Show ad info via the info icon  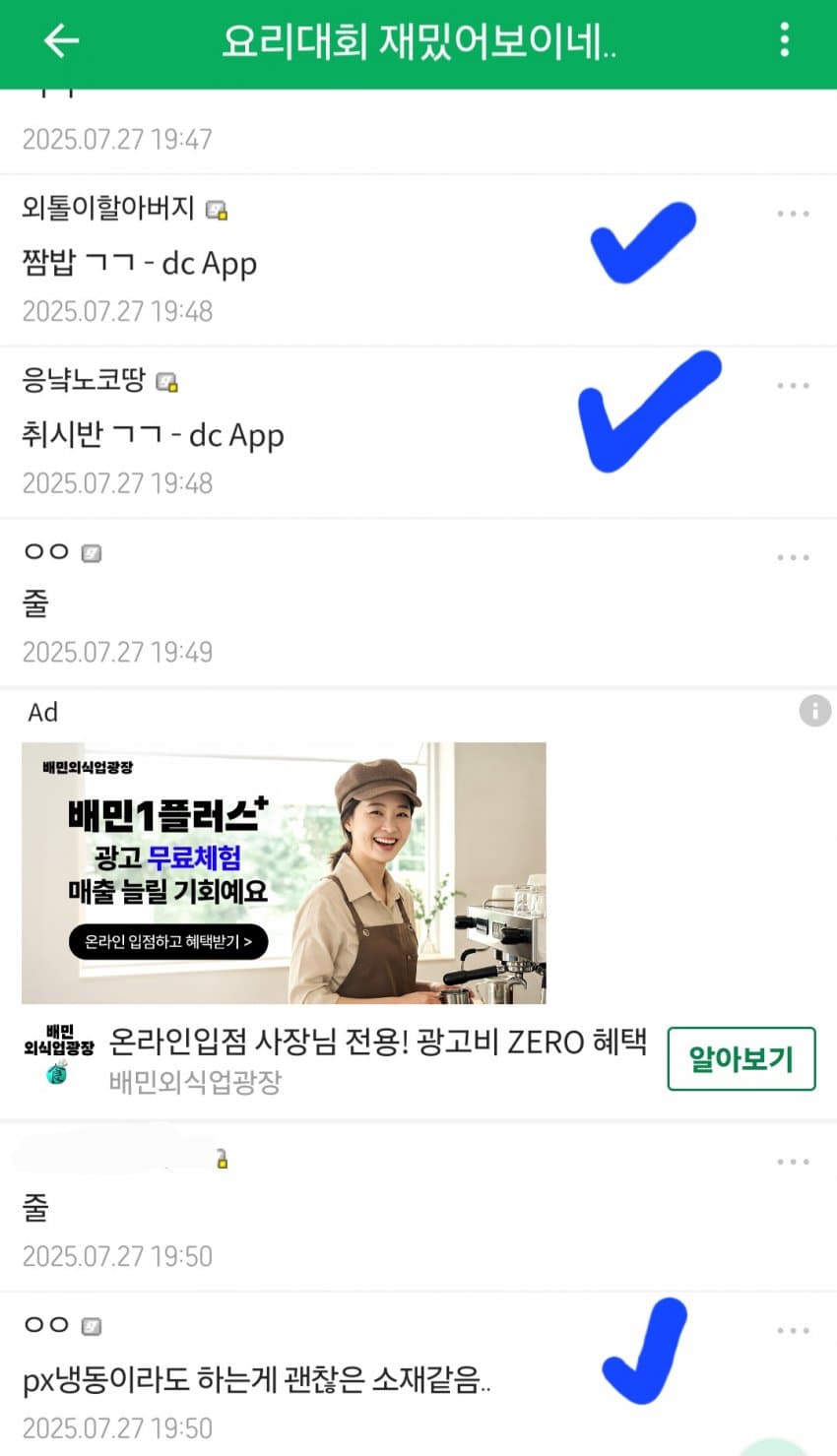click(814, 711)
